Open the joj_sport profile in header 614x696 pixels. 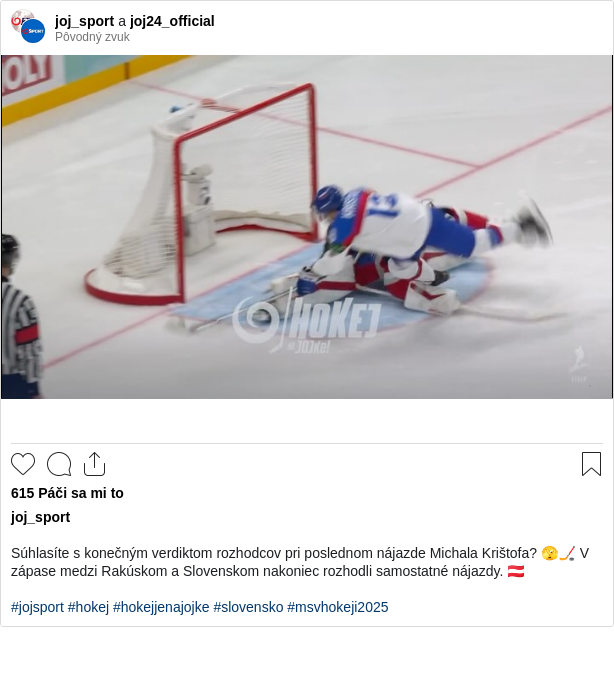tap(84, 21)
